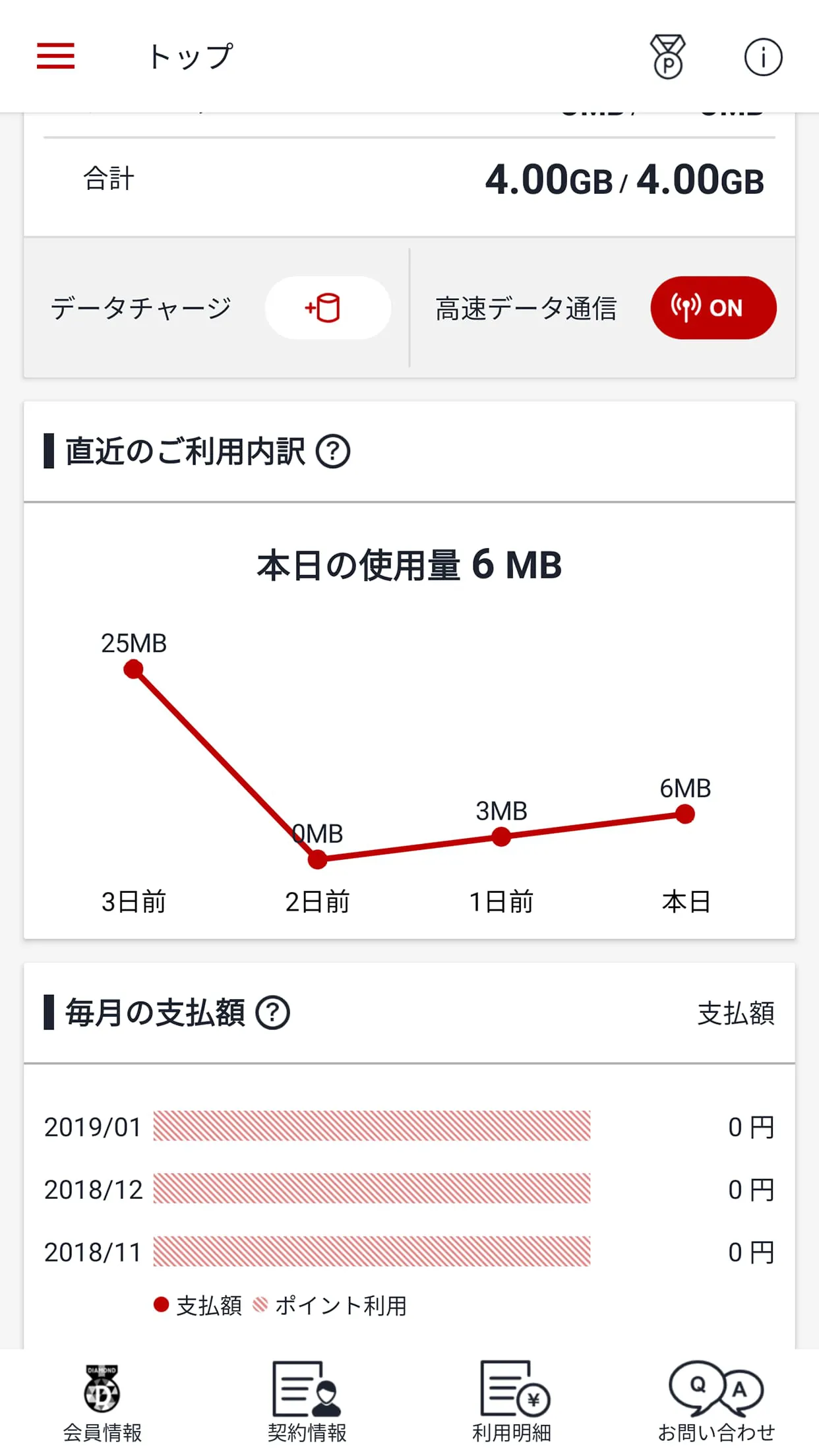
Task: Open help for 毎月の支払額
Action: point(272,1011)
